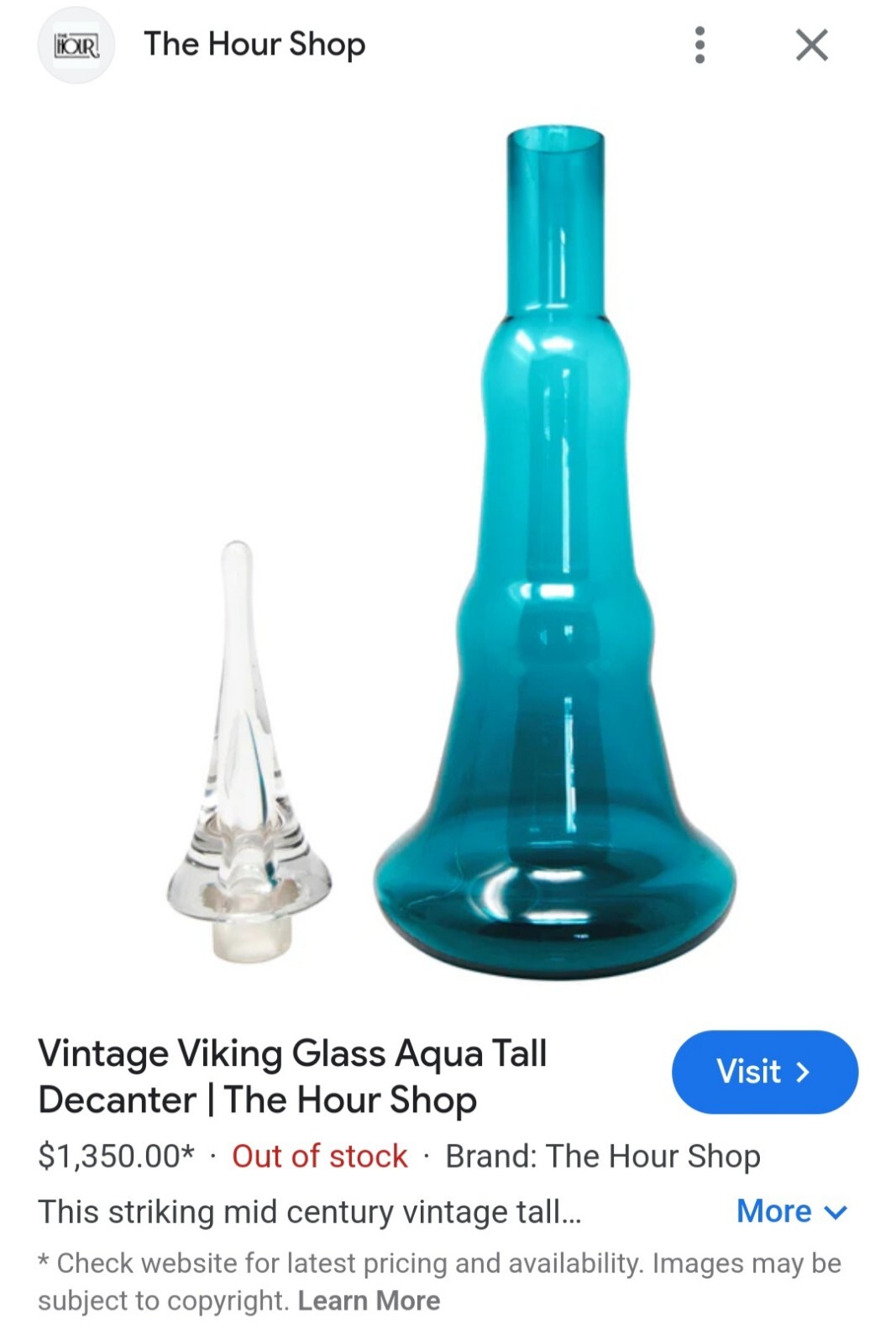The image size is (896, 1344).
Task: Close the product preview panel
Action: (x=811, y=45)
